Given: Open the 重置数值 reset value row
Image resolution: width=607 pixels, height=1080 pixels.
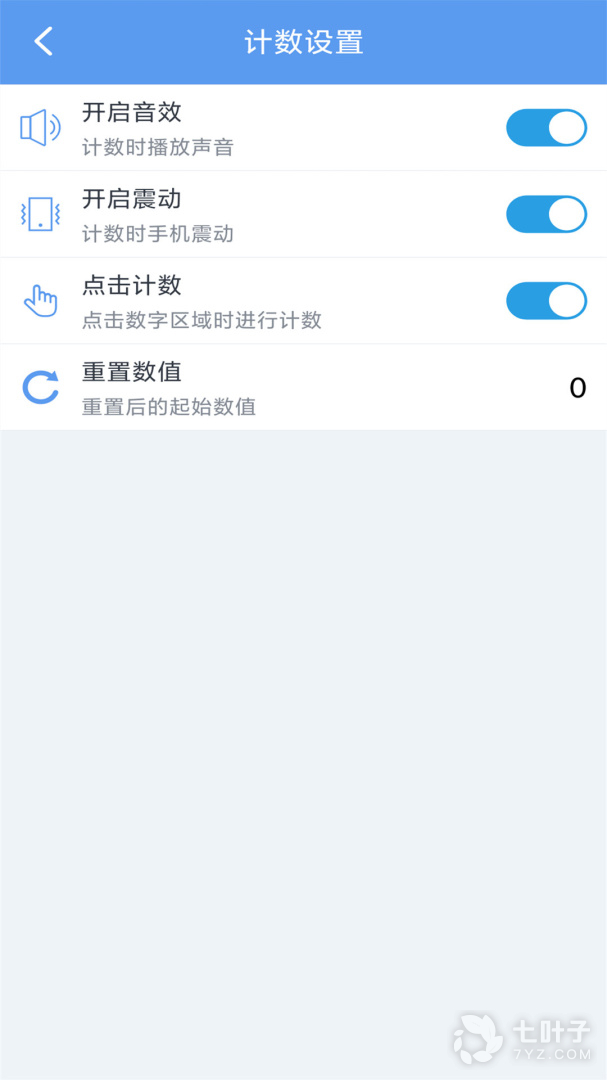Looking at the screenshot, I should pos(303,388).
